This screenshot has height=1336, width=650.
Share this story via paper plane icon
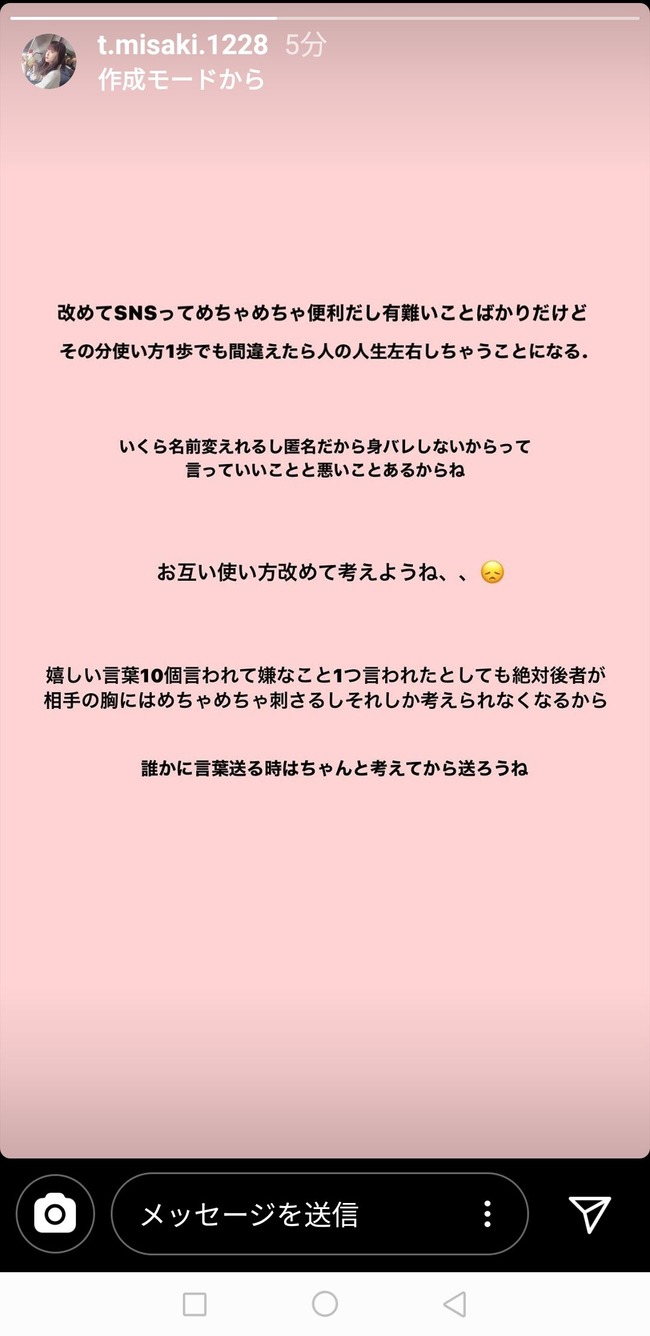tap(590, 1213)
